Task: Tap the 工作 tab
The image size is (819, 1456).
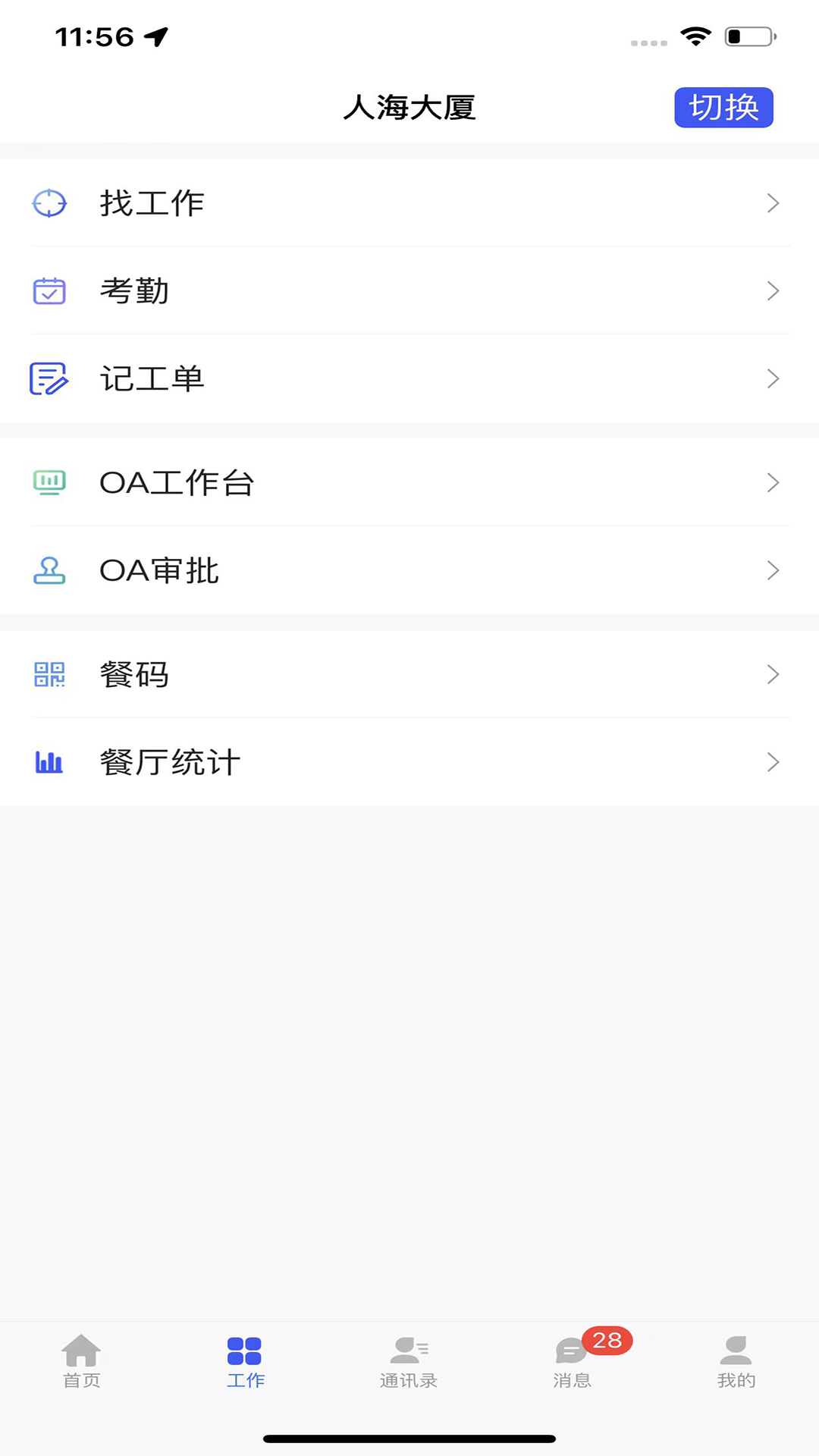Action: (245, 1362)
